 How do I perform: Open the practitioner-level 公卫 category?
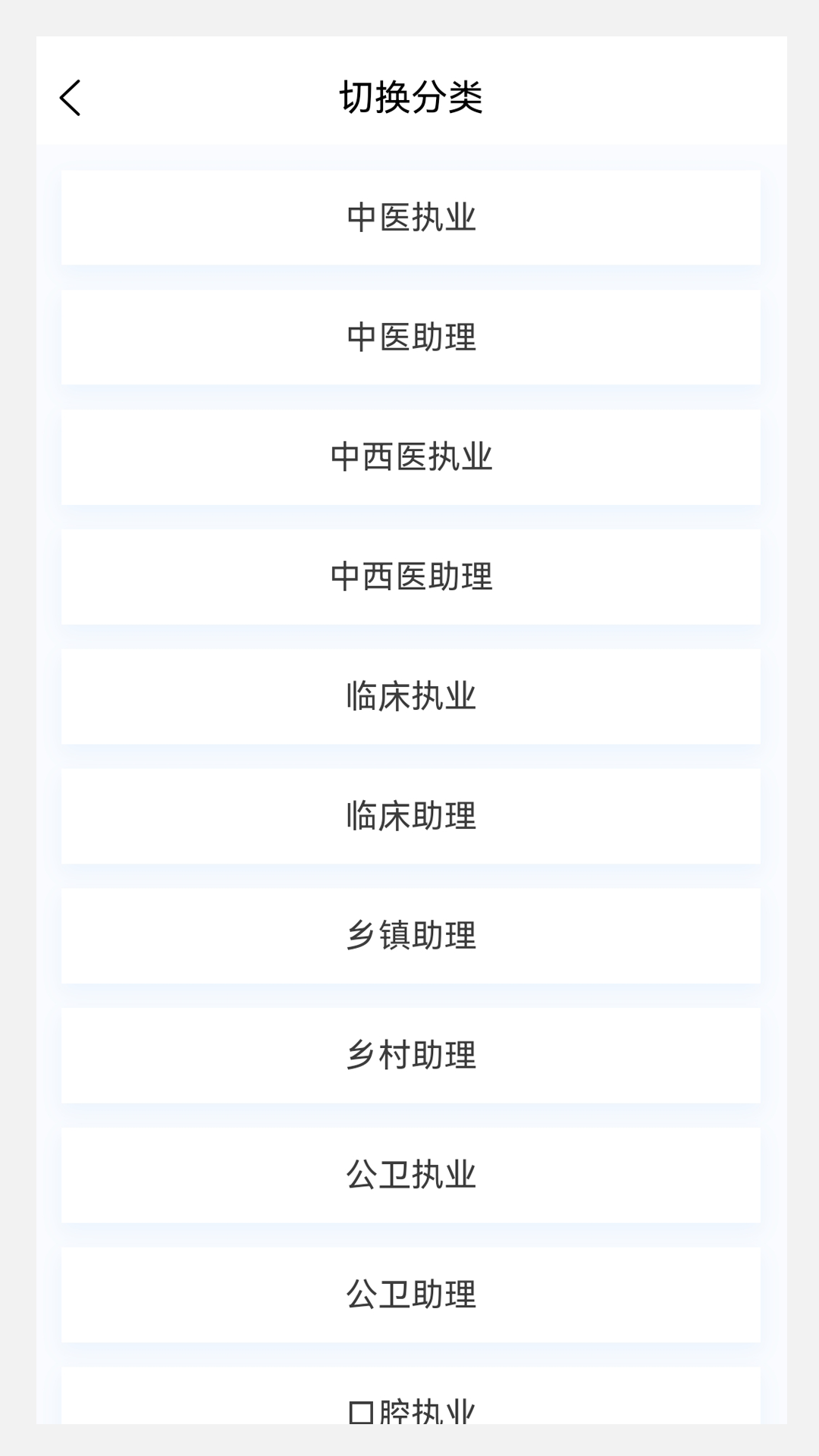tap(409, 1175)
